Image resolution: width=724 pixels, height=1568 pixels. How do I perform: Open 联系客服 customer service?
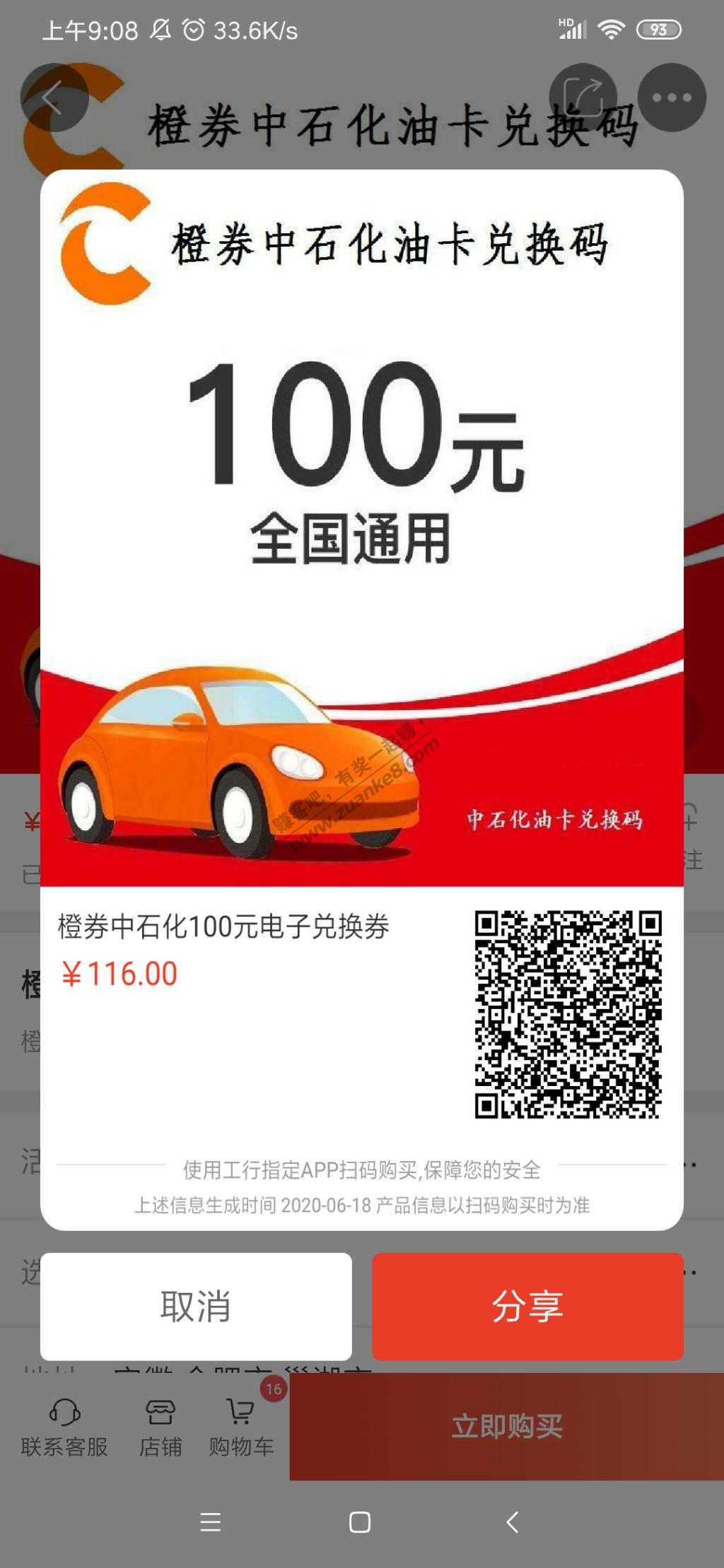[64, 1427]
